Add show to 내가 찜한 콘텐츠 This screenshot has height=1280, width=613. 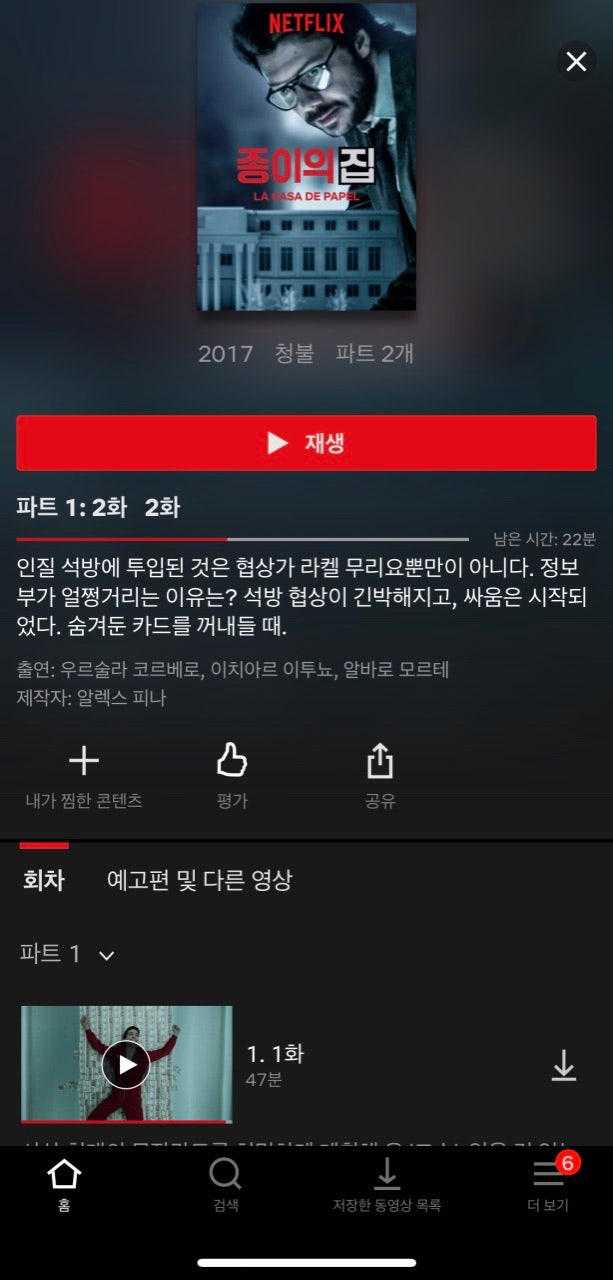(84, 775)
